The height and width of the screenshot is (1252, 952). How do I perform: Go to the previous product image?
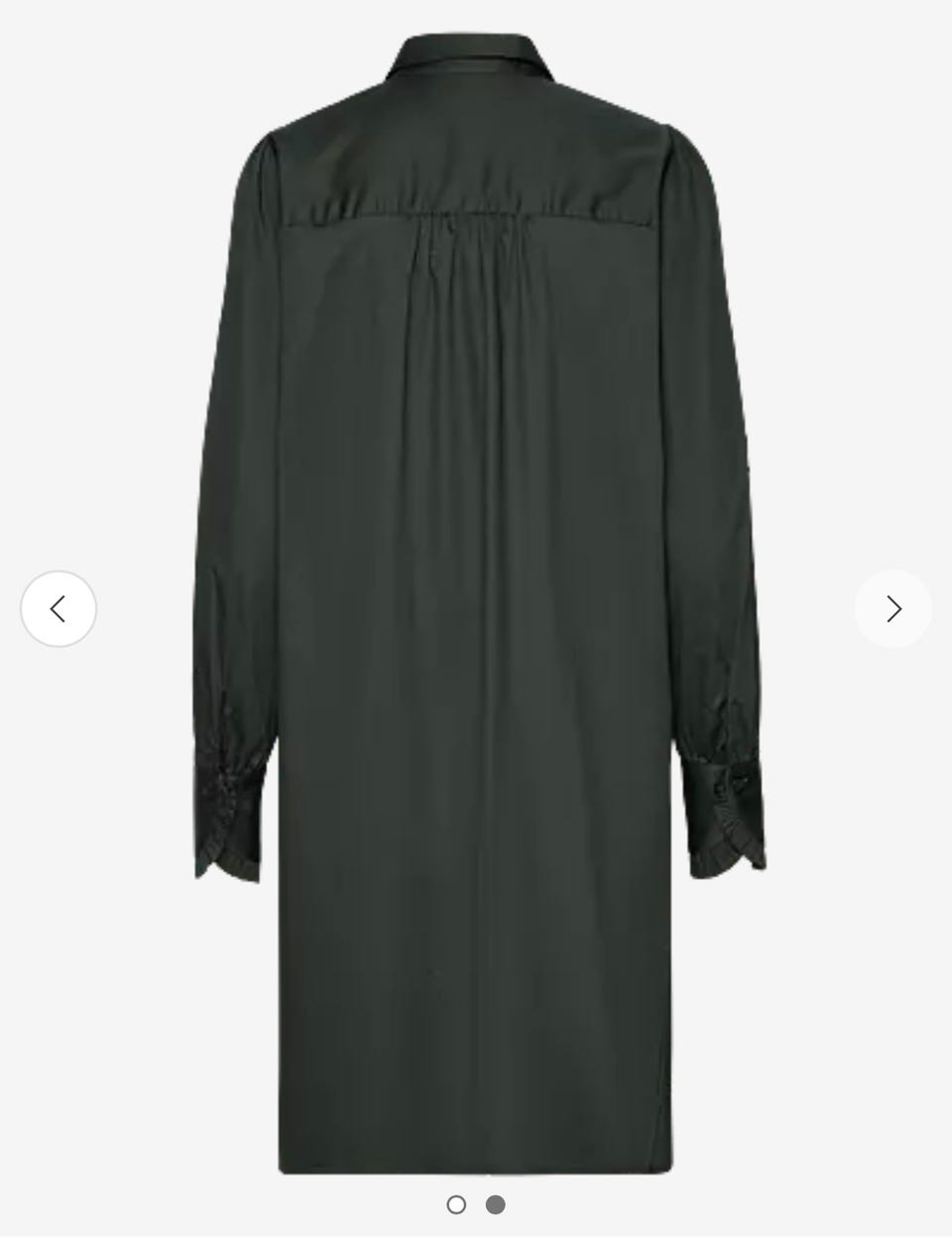coord(59,608)
